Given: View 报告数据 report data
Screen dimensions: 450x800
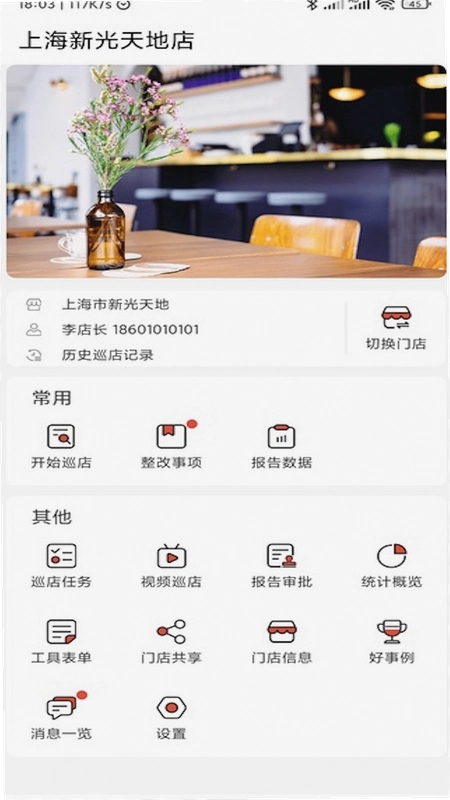Looking at the screenshot, I should [281, 446].
